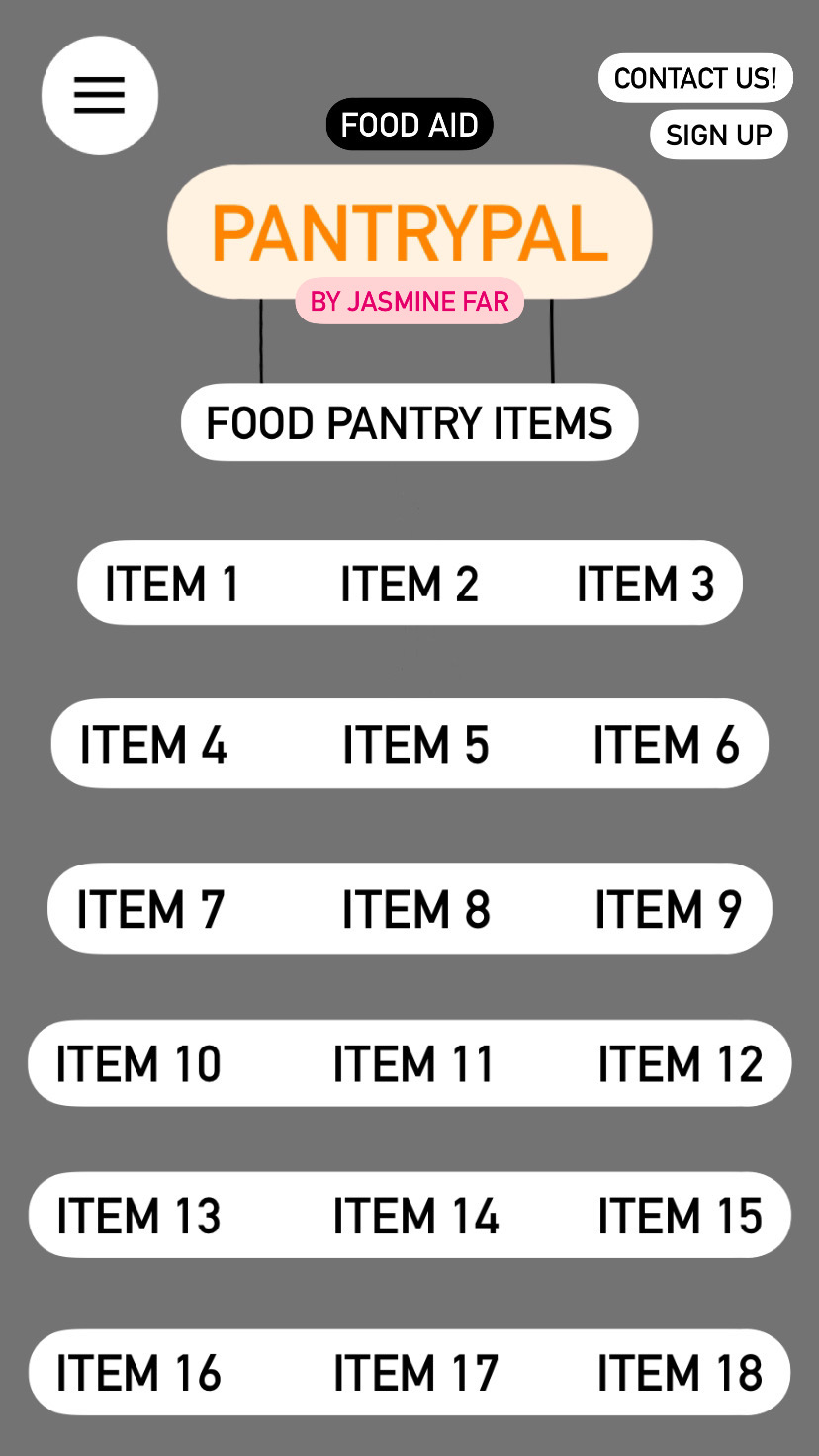
Task: Choose Item 12
Action: click(681, 1063)
